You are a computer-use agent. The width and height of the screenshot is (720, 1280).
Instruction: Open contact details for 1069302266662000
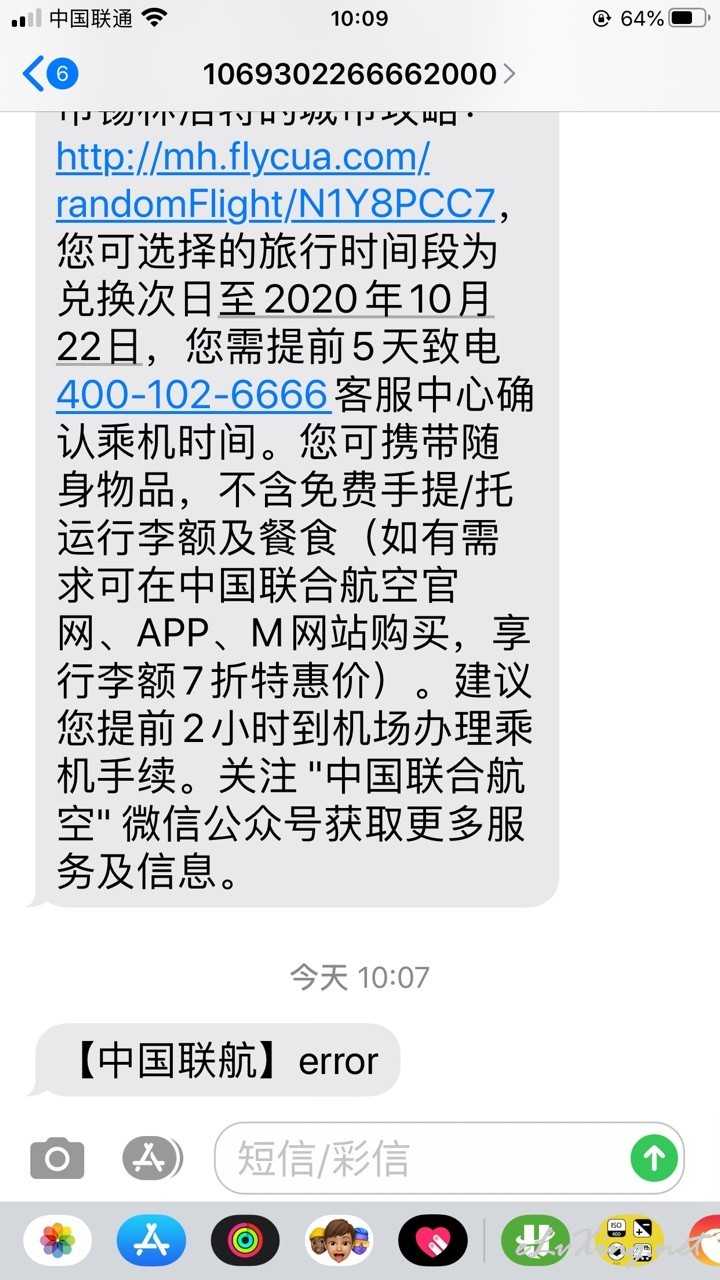pyautogui.click(x=359, y=73)
